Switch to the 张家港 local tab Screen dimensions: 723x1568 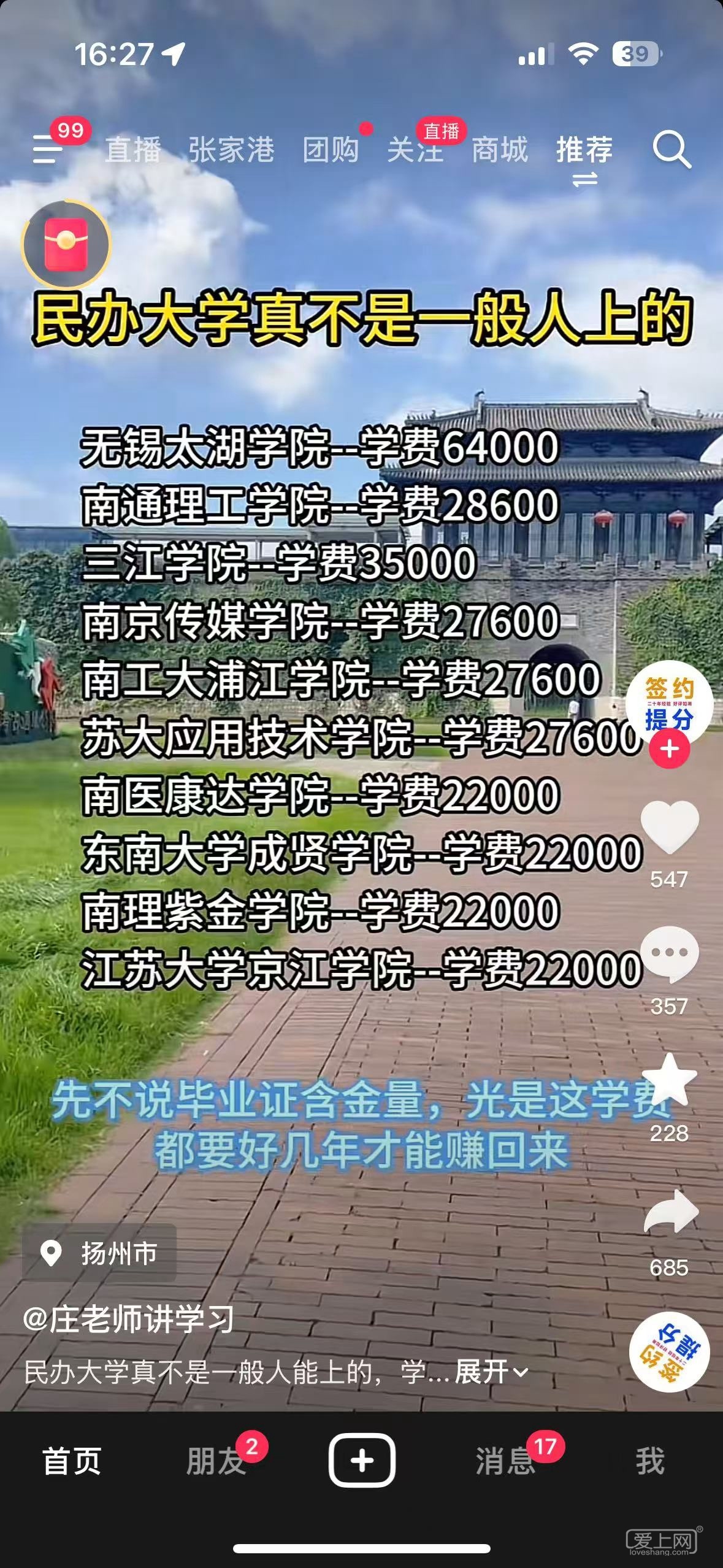pos(231,150)
